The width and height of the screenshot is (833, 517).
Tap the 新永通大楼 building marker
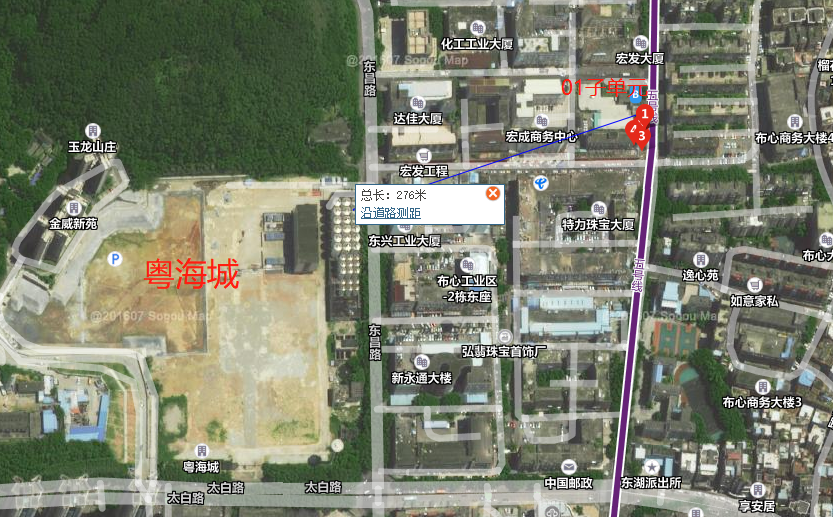point(421,362)
